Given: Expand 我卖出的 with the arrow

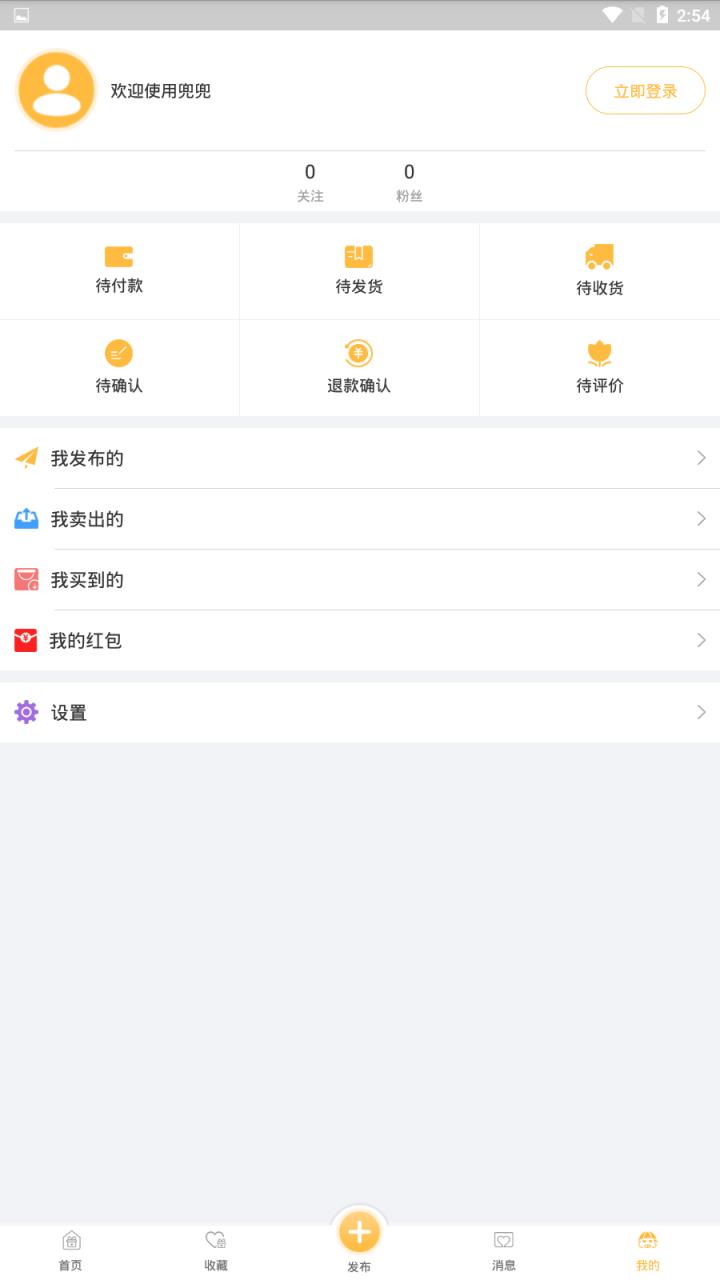Looking at the screenshot, I should pyautogui.click(x=701, y=519).
